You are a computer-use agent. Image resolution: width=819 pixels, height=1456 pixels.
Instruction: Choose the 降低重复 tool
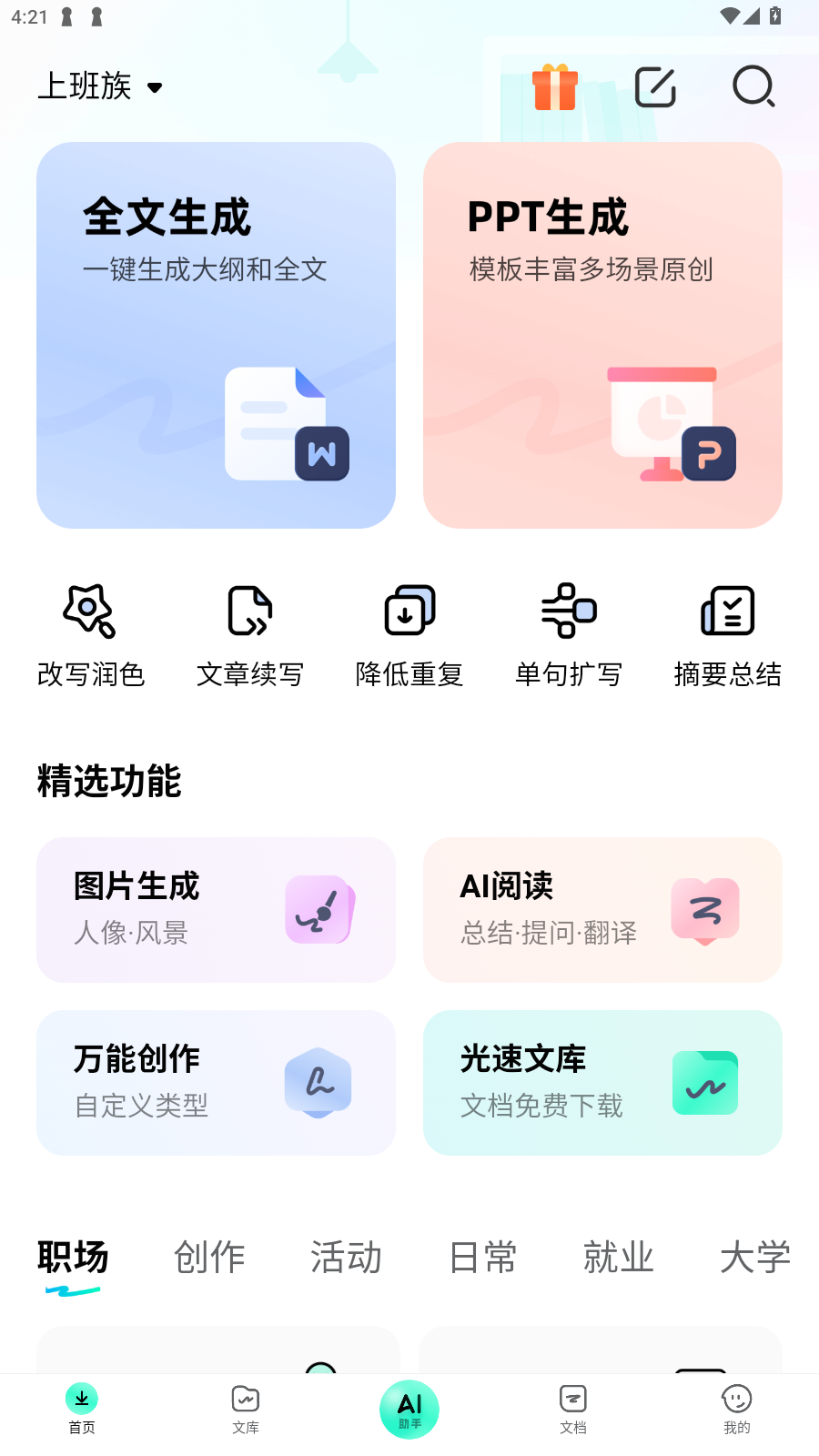[x=409, y=635]
